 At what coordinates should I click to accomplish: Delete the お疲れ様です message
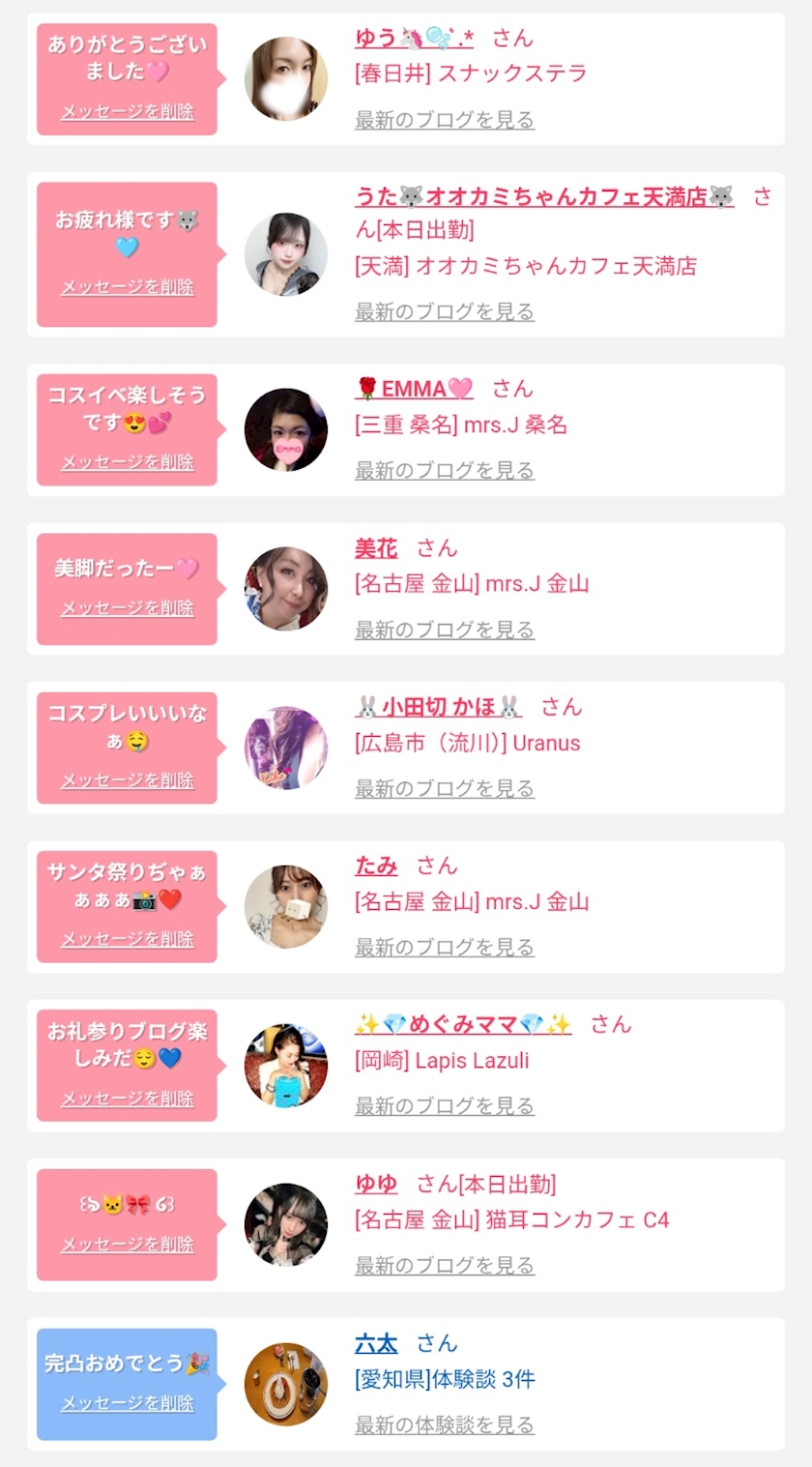point(128,288)
